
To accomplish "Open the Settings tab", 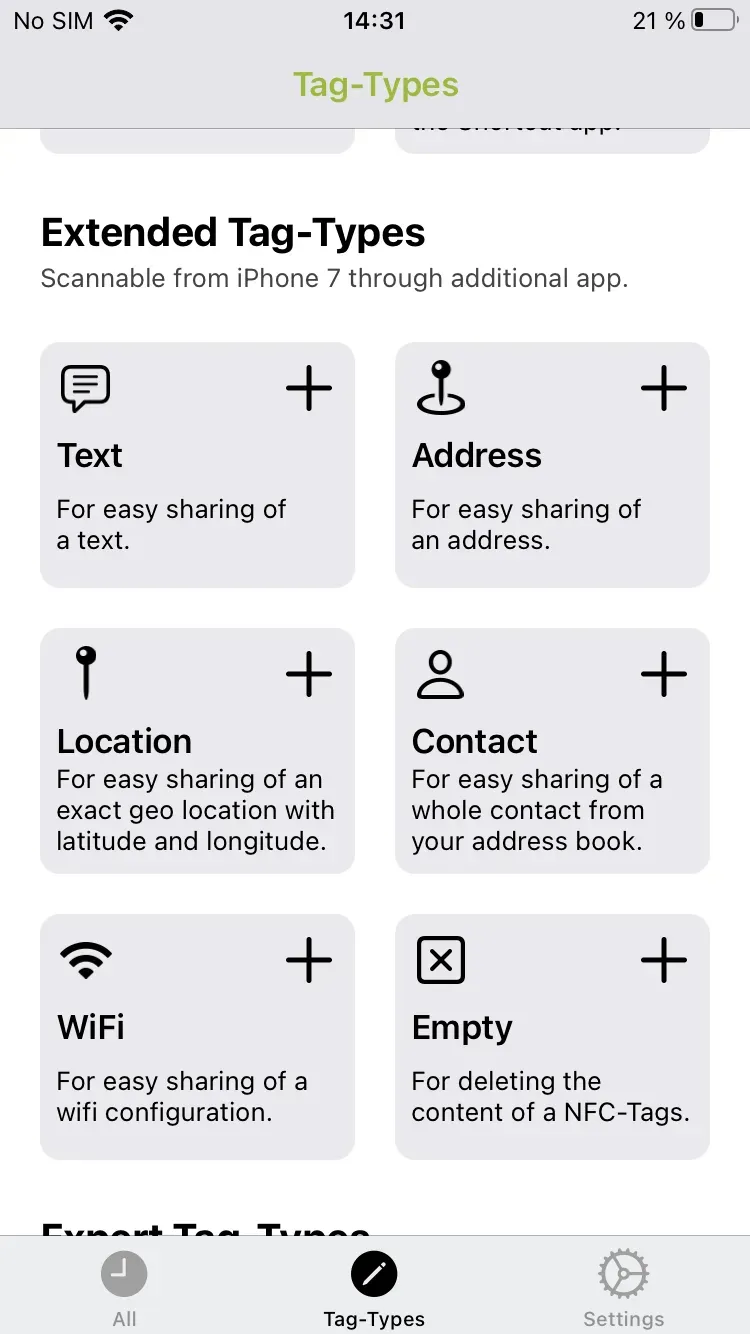I will click(623, 1285).
